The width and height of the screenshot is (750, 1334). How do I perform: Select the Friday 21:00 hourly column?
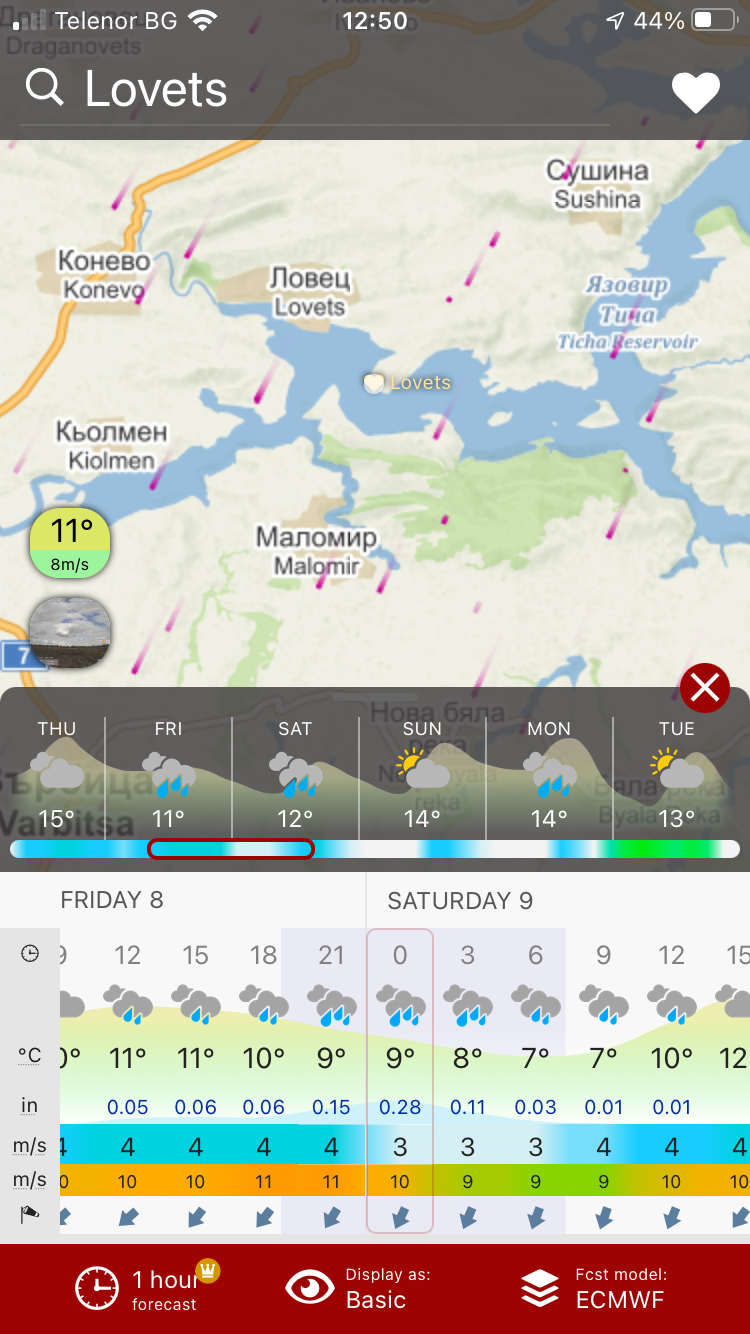pyautogui.click(x=331, y=1080)
